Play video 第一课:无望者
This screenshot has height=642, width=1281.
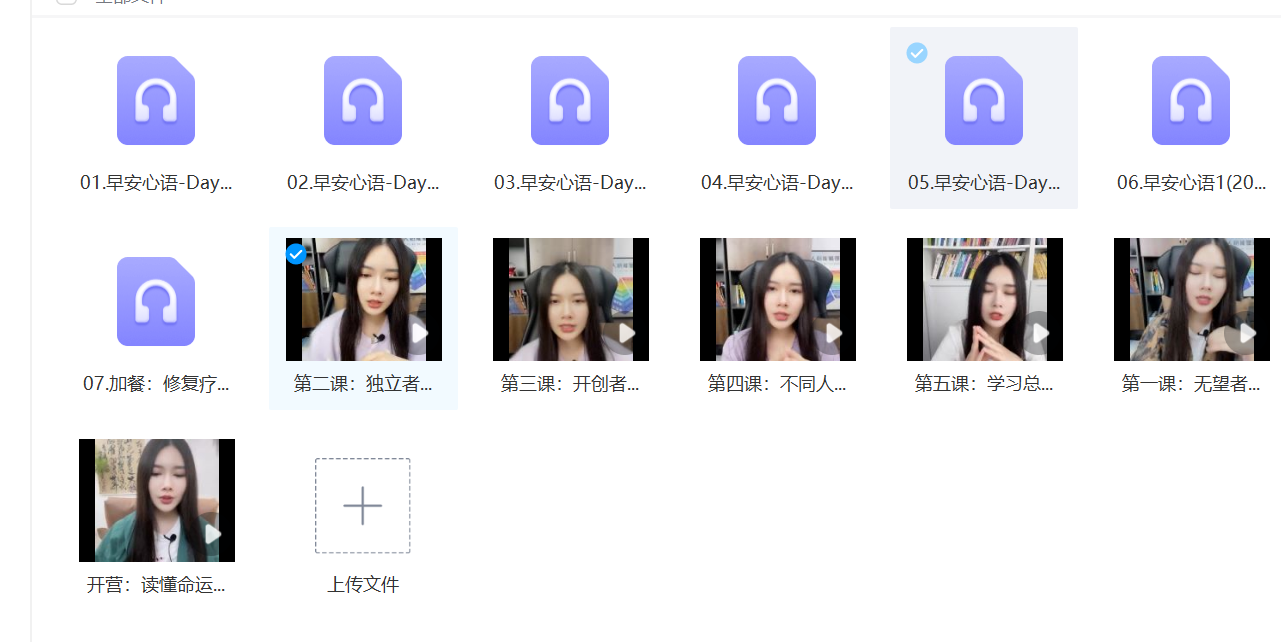pos(1192,300)
